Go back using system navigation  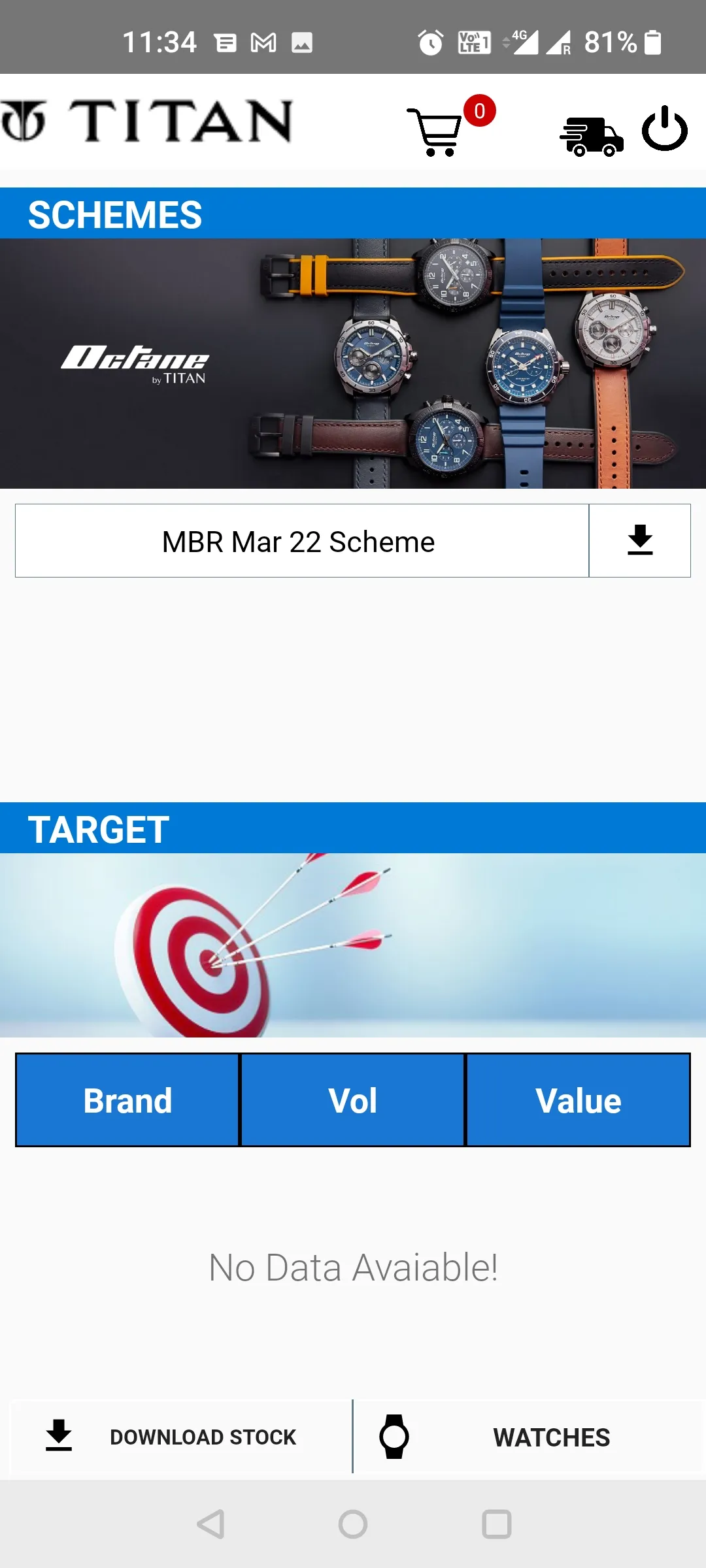click(x=211, y=1524)
